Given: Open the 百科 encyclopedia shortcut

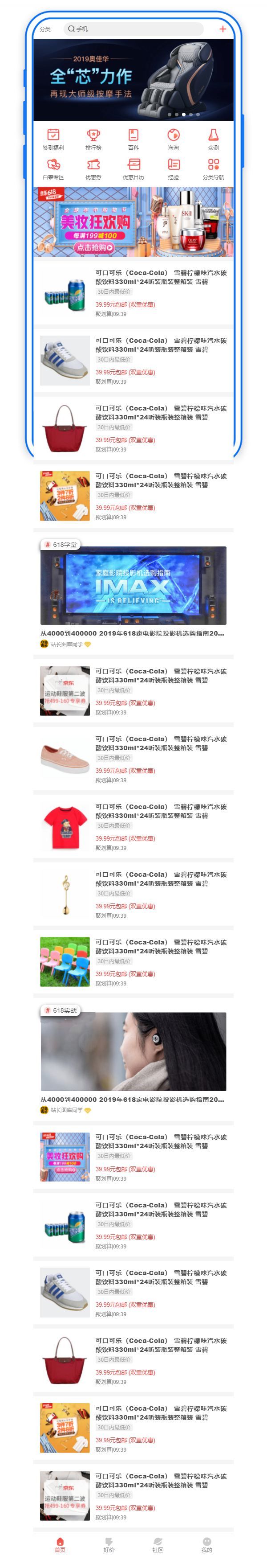Looking at the screenshot, I should 133,139.
